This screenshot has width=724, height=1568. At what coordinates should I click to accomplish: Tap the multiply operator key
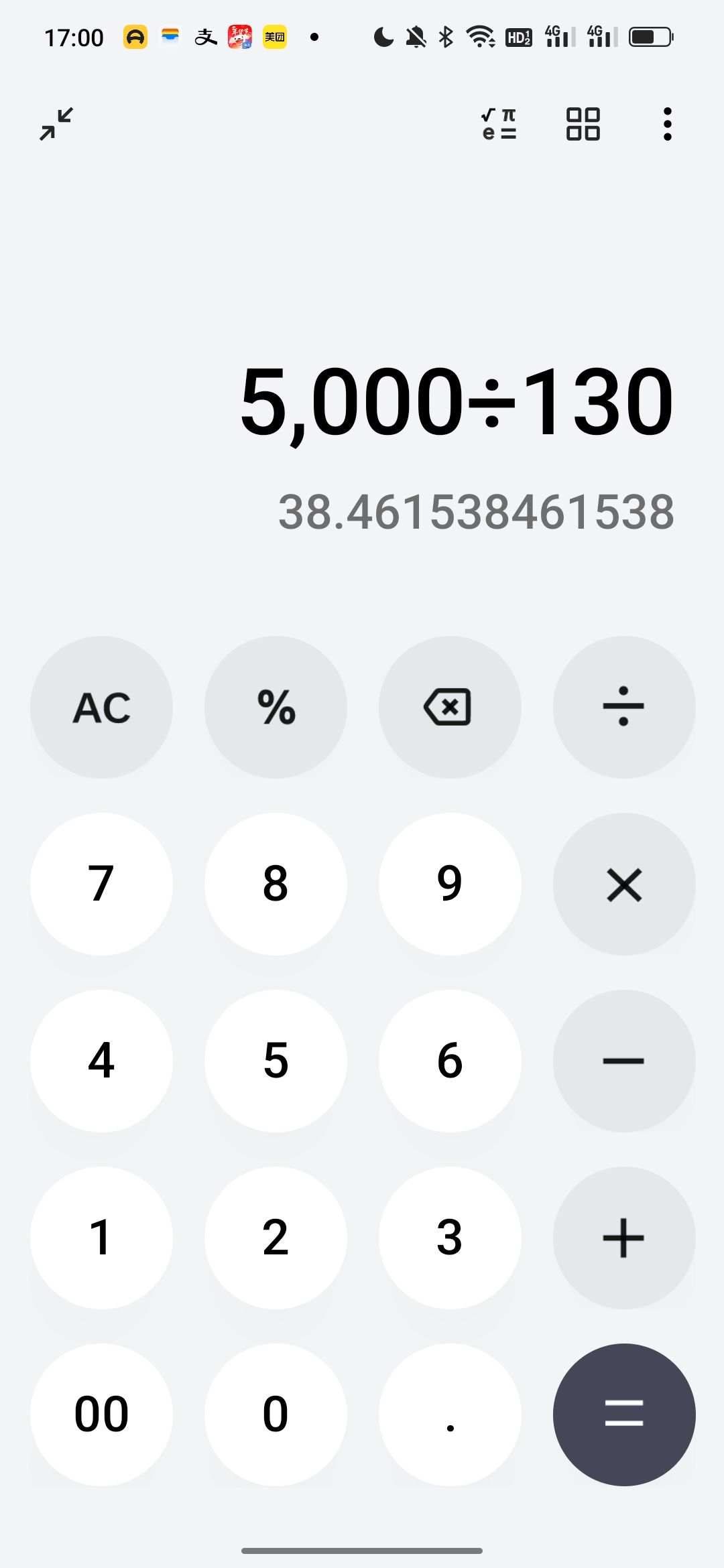(x=623, y=884)
